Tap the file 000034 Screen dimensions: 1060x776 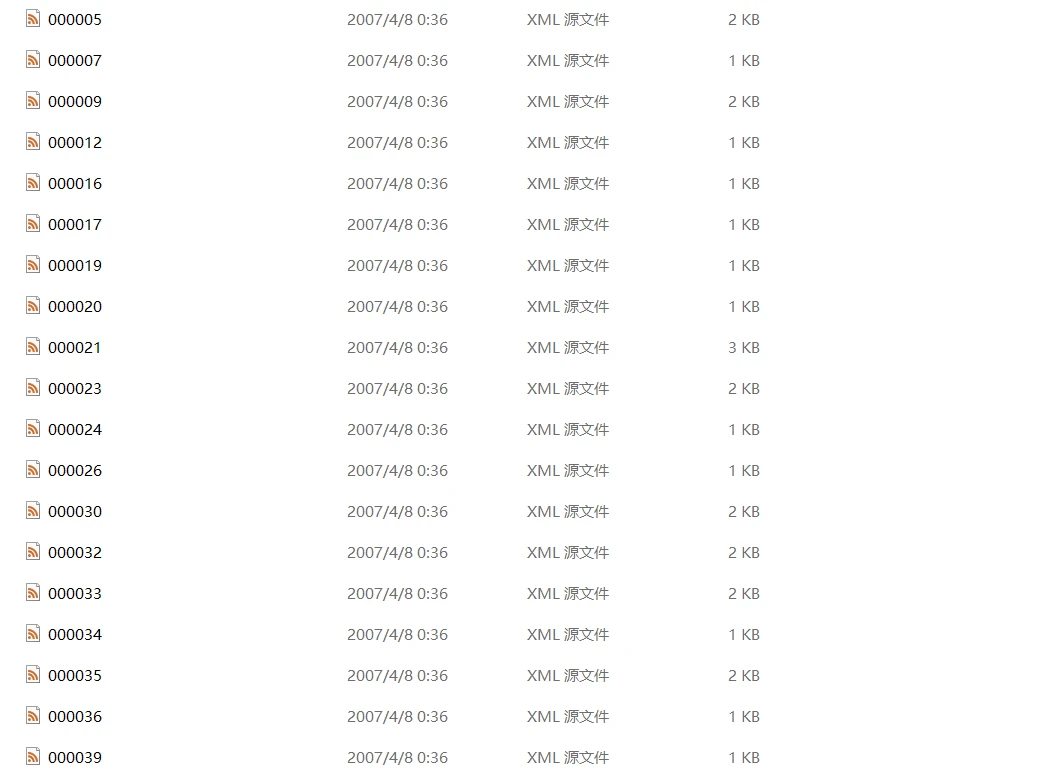coord(74,635)
